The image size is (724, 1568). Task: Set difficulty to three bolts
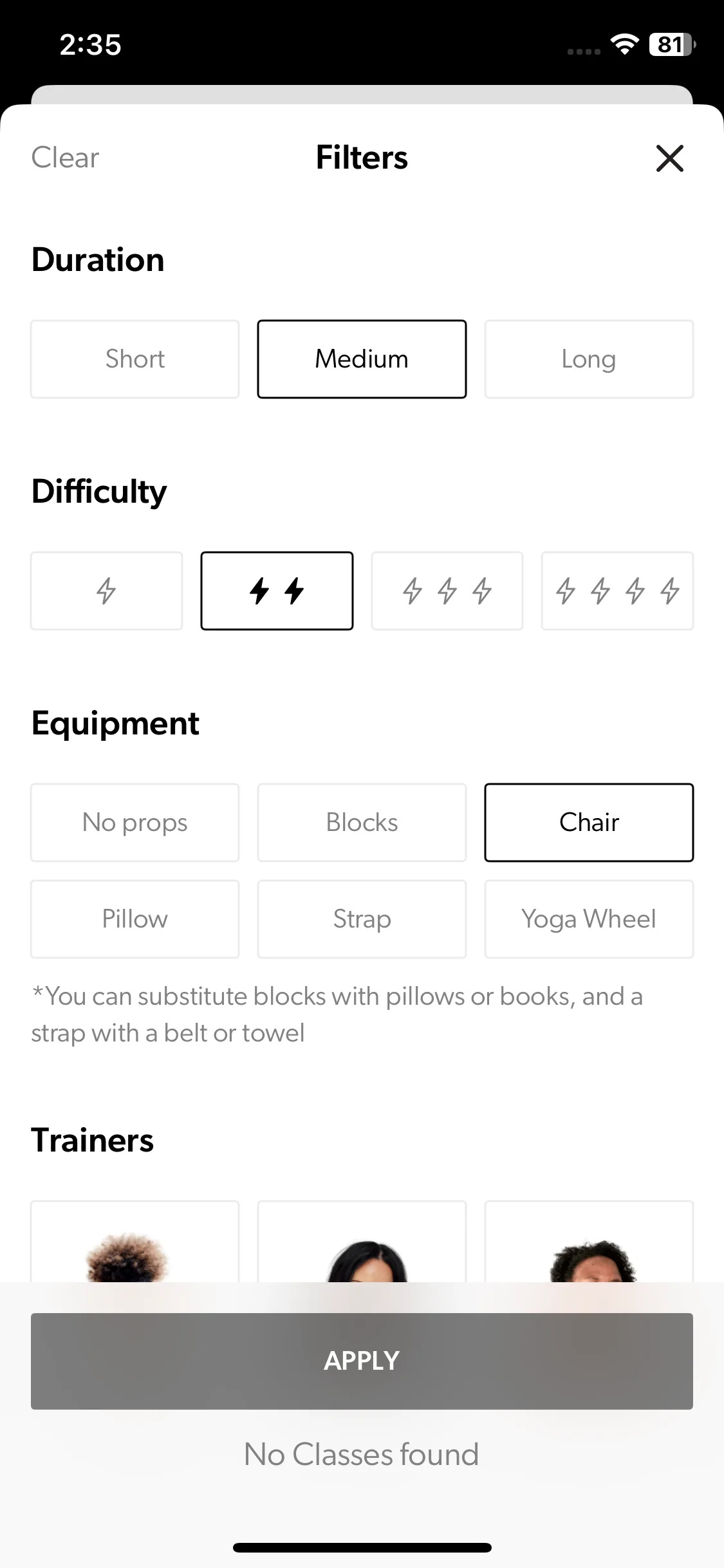[x=447, y=590]
